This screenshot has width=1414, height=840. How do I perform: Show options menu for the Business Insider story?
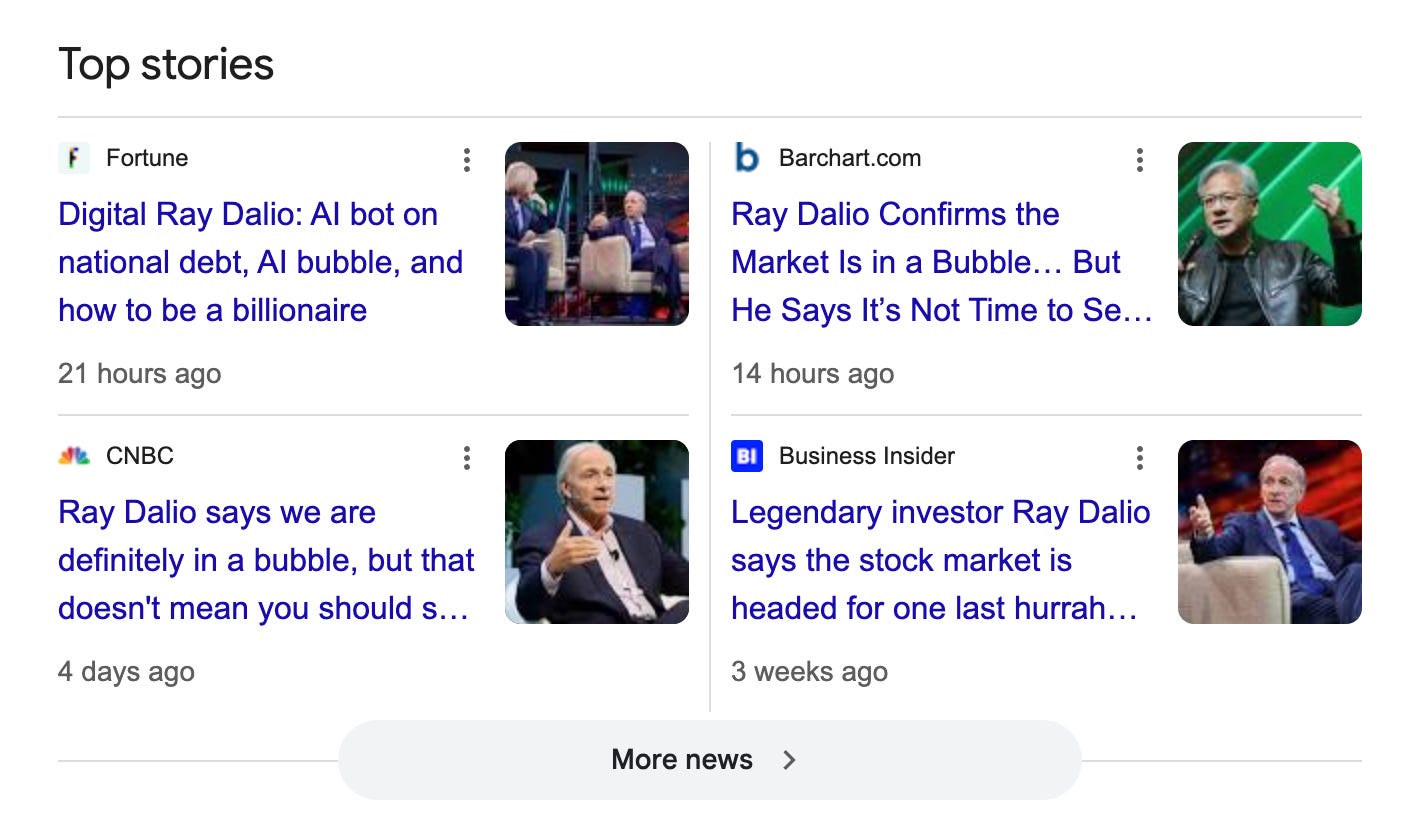1139,458
